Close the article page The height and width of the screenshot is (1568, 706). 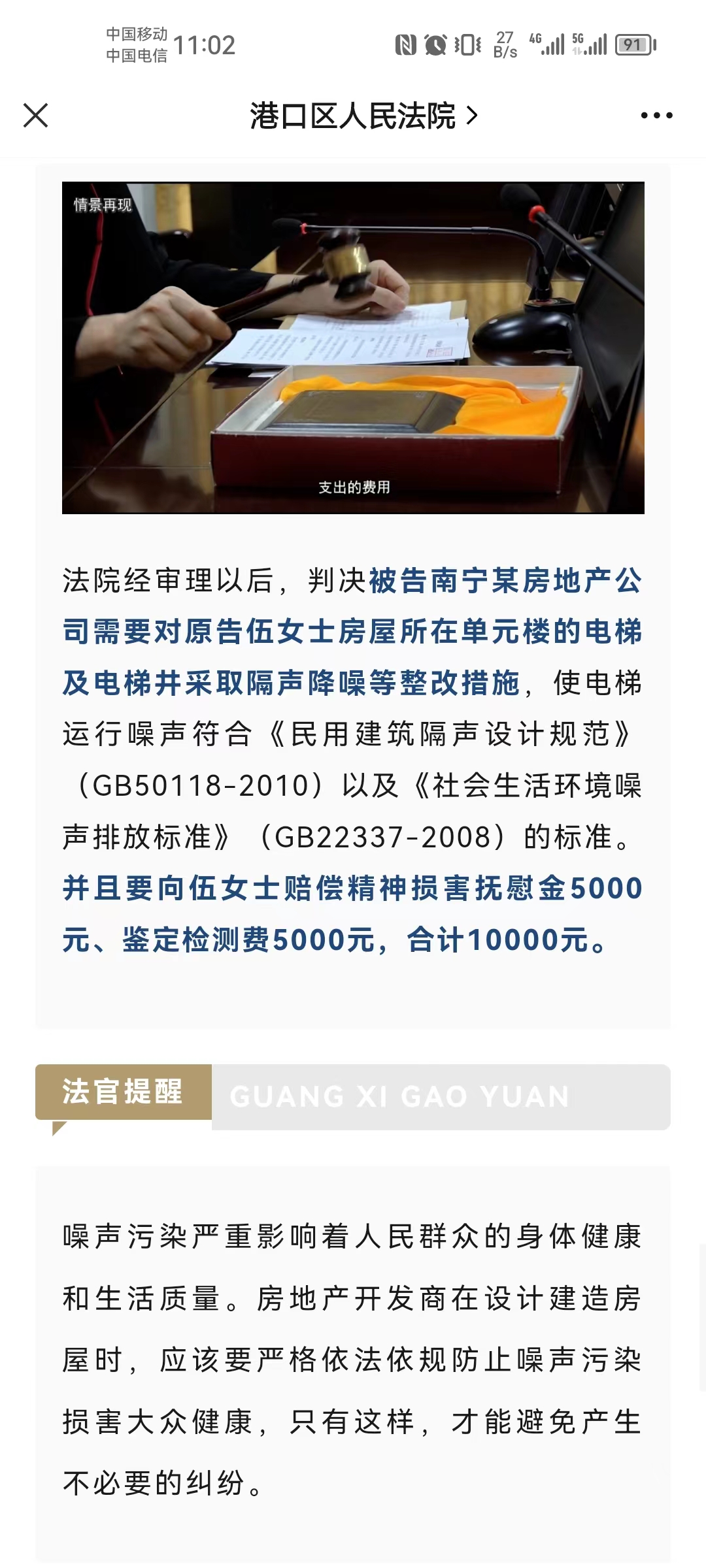click(x=36, y=116)
